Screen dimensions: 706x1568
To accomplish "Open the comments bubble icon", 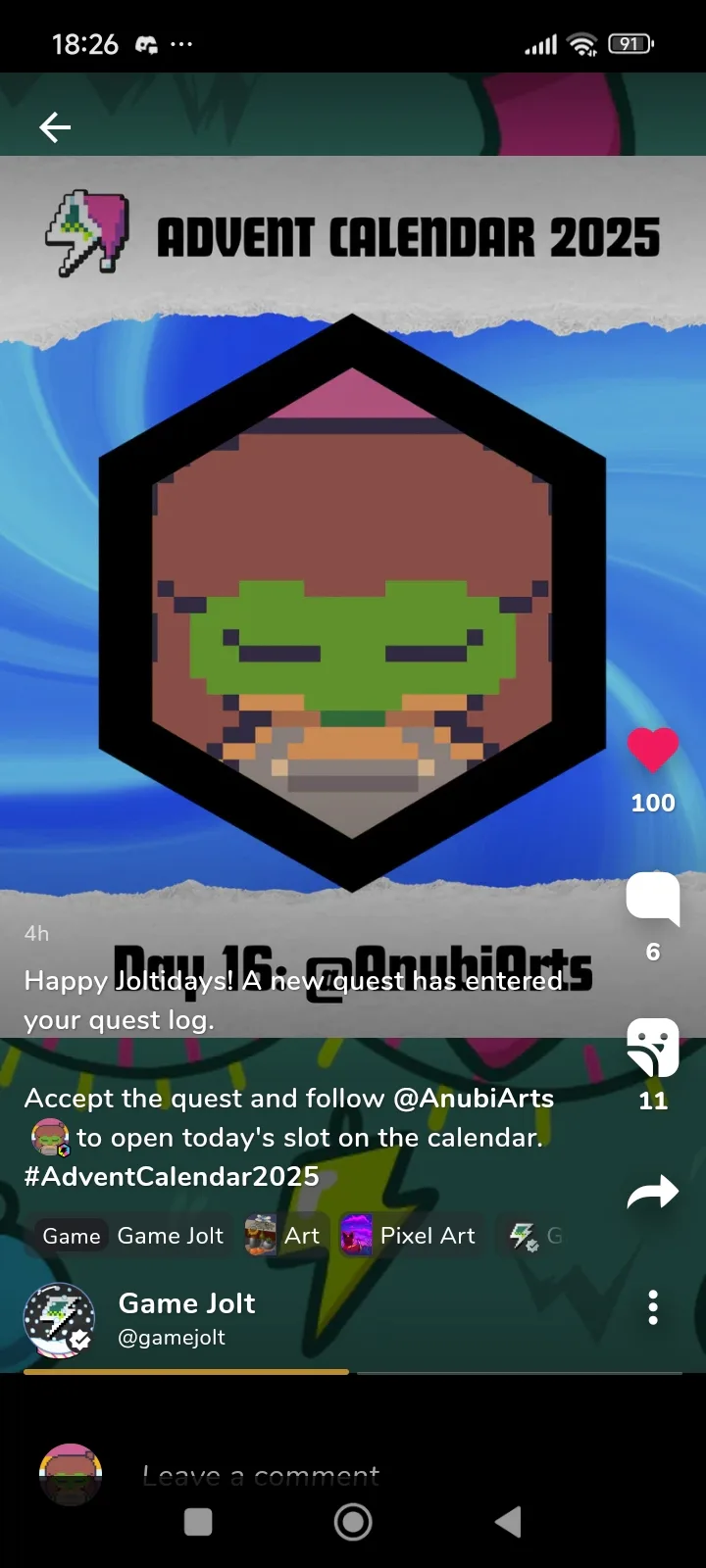I will 653,898.
